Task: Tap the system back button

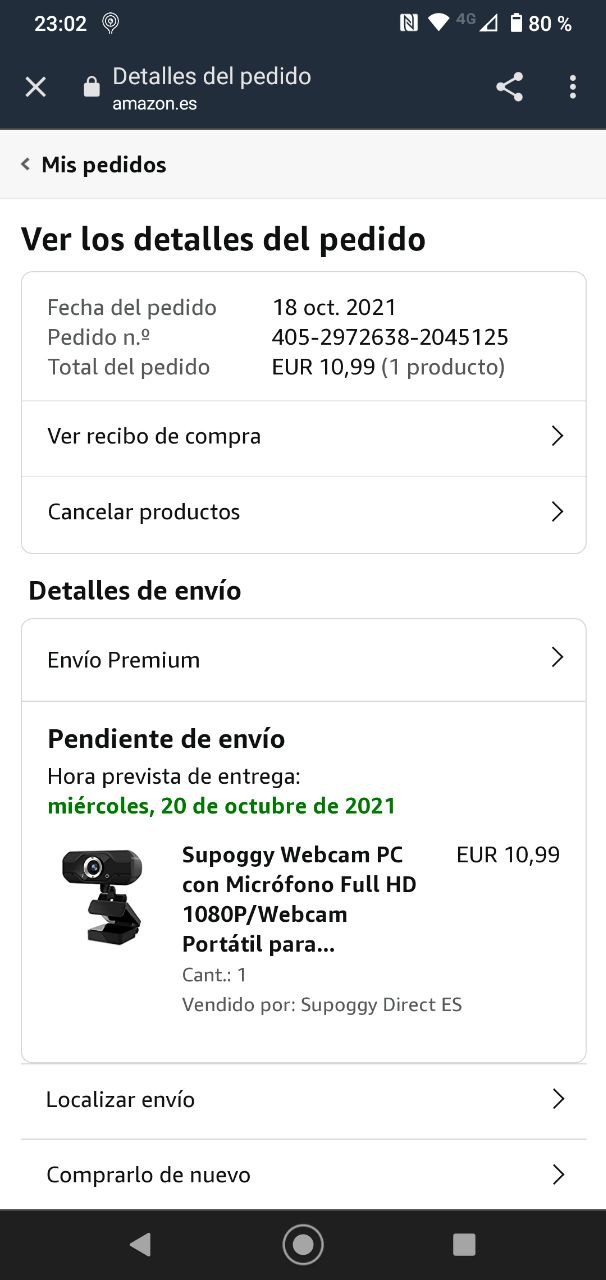Action: (141, 1244)
